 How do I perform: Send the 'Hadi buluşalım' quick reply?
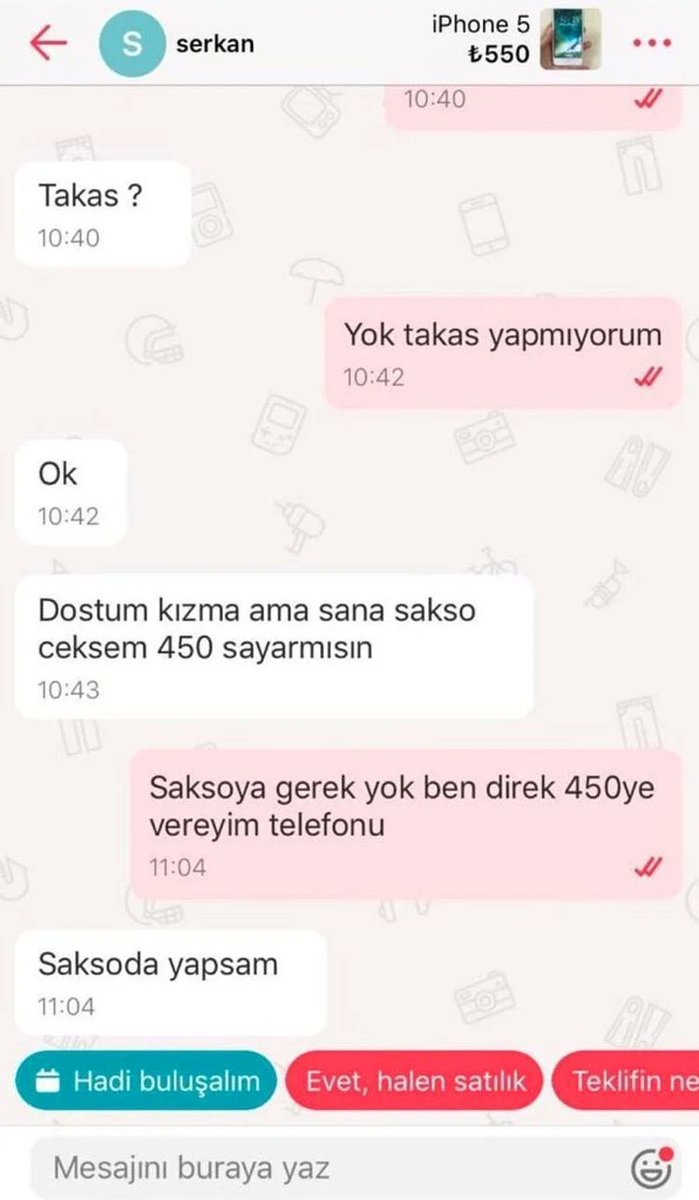[x=147, y=1080]
